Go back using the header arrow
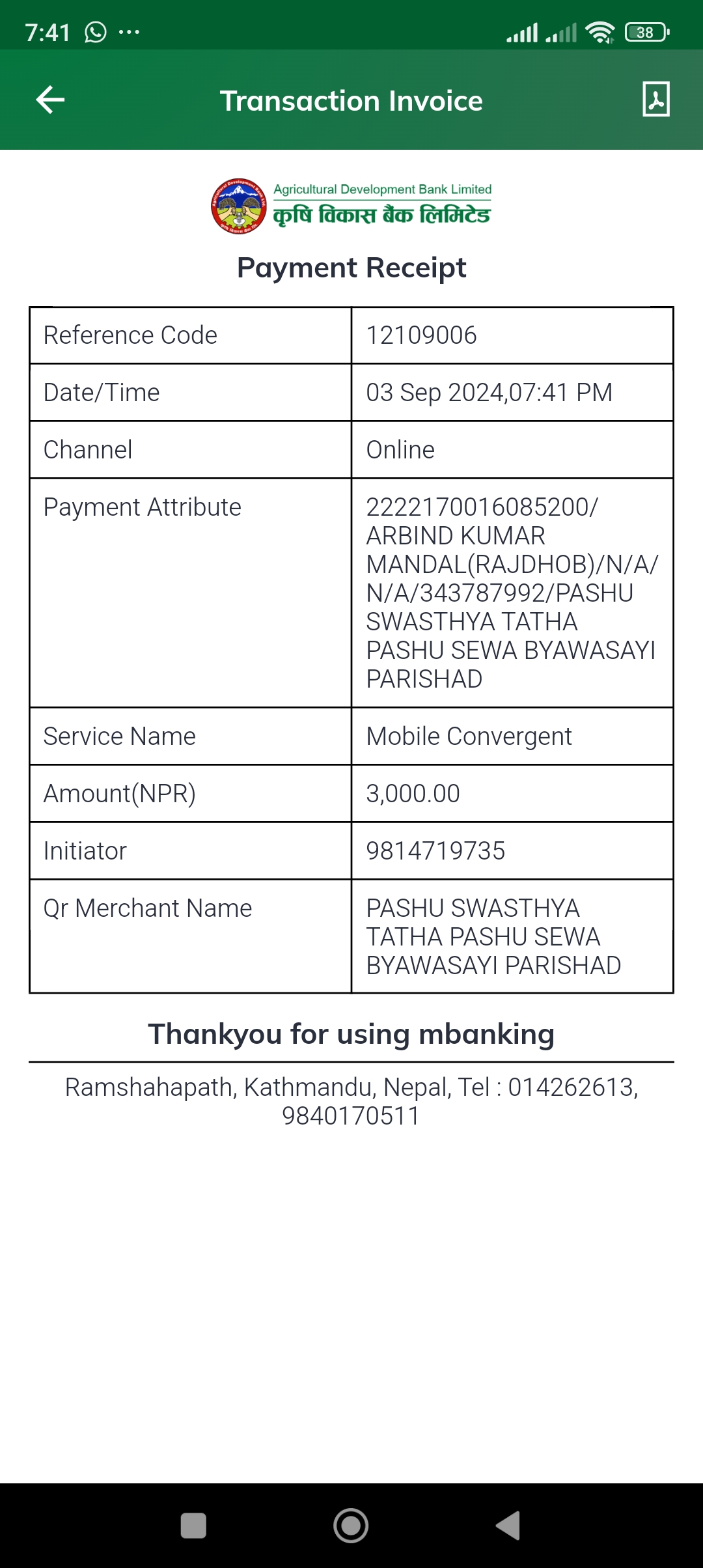This screenshot has width=703, height=1568. (50, 100)
